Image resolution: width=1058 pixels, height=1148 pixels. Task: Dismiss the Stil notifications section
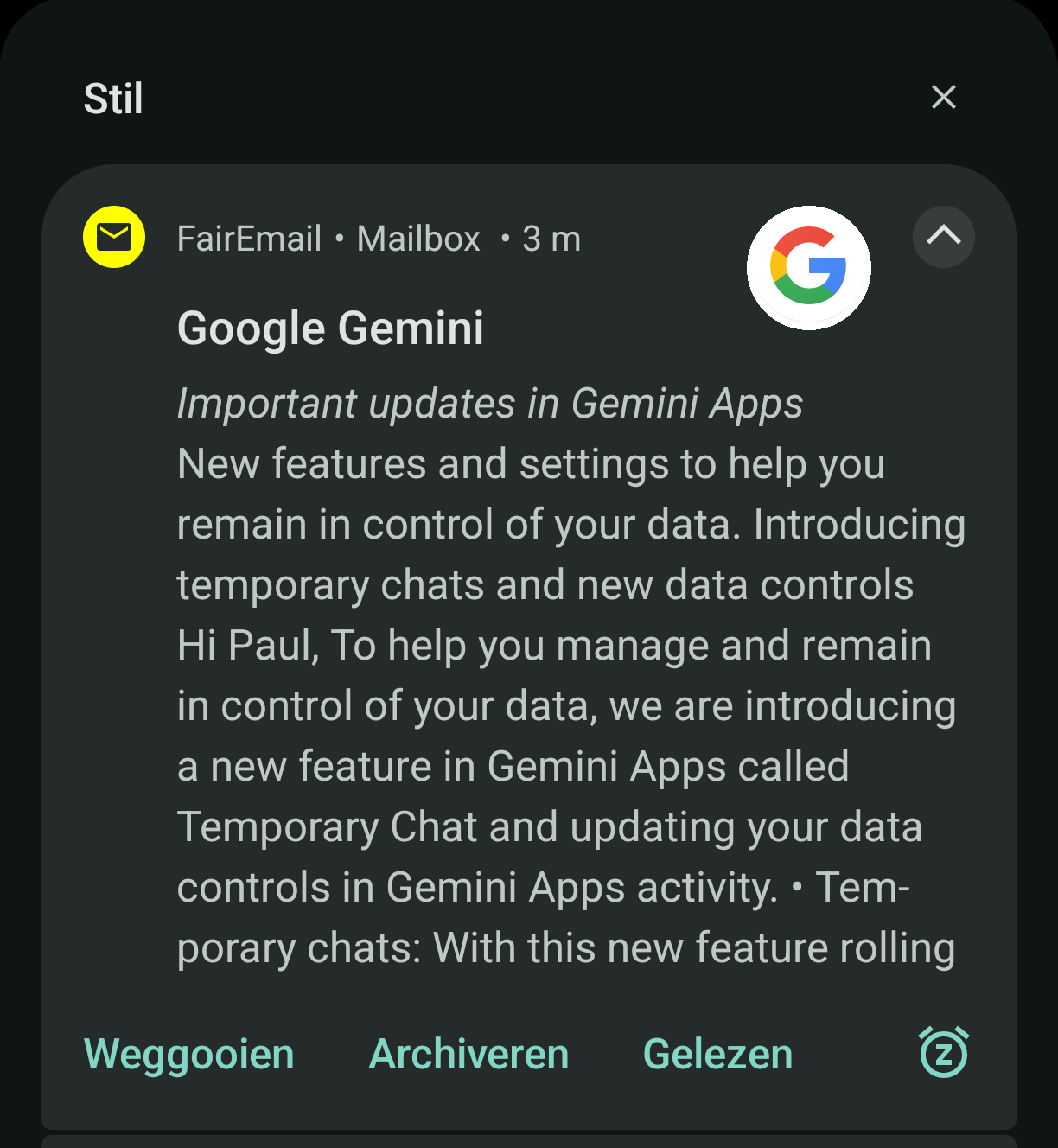coord(943,97)
